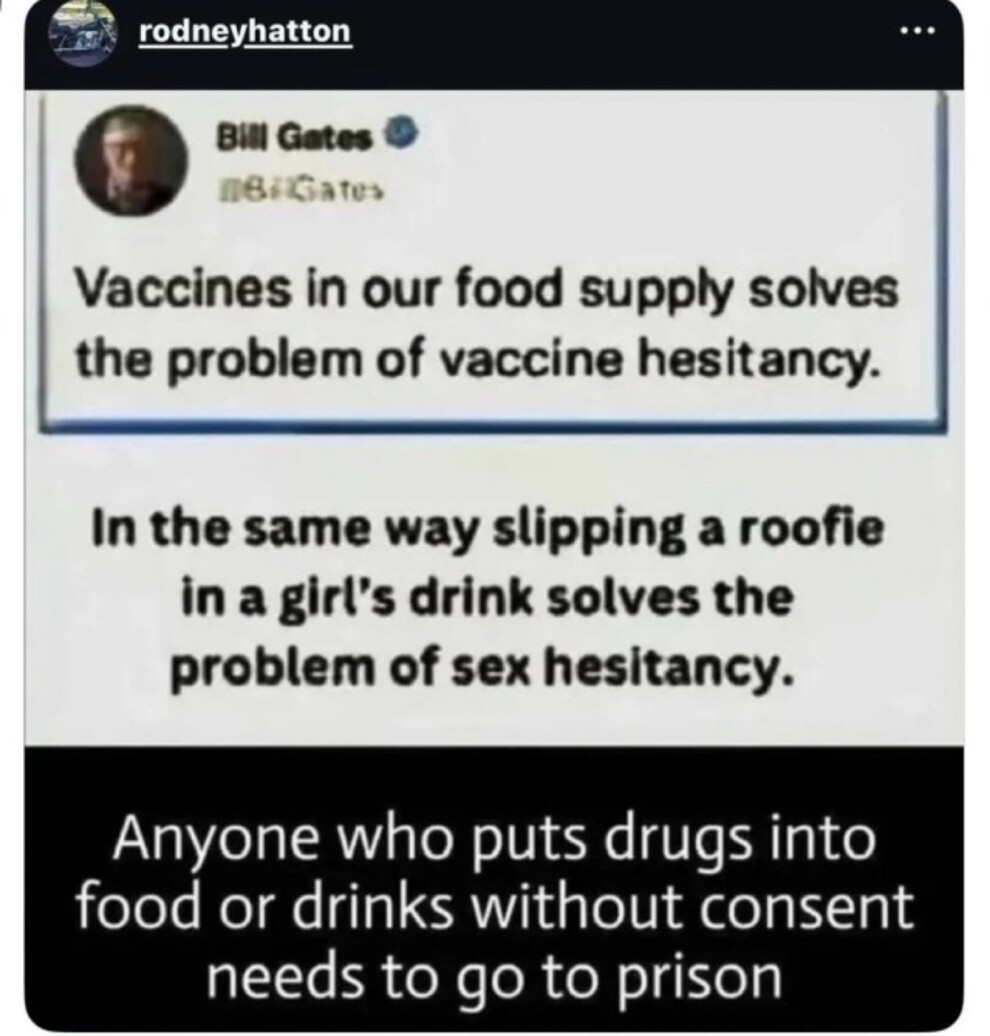The image size is (990, 1036).
Task: Open the posted meme image
Action: 493,560
